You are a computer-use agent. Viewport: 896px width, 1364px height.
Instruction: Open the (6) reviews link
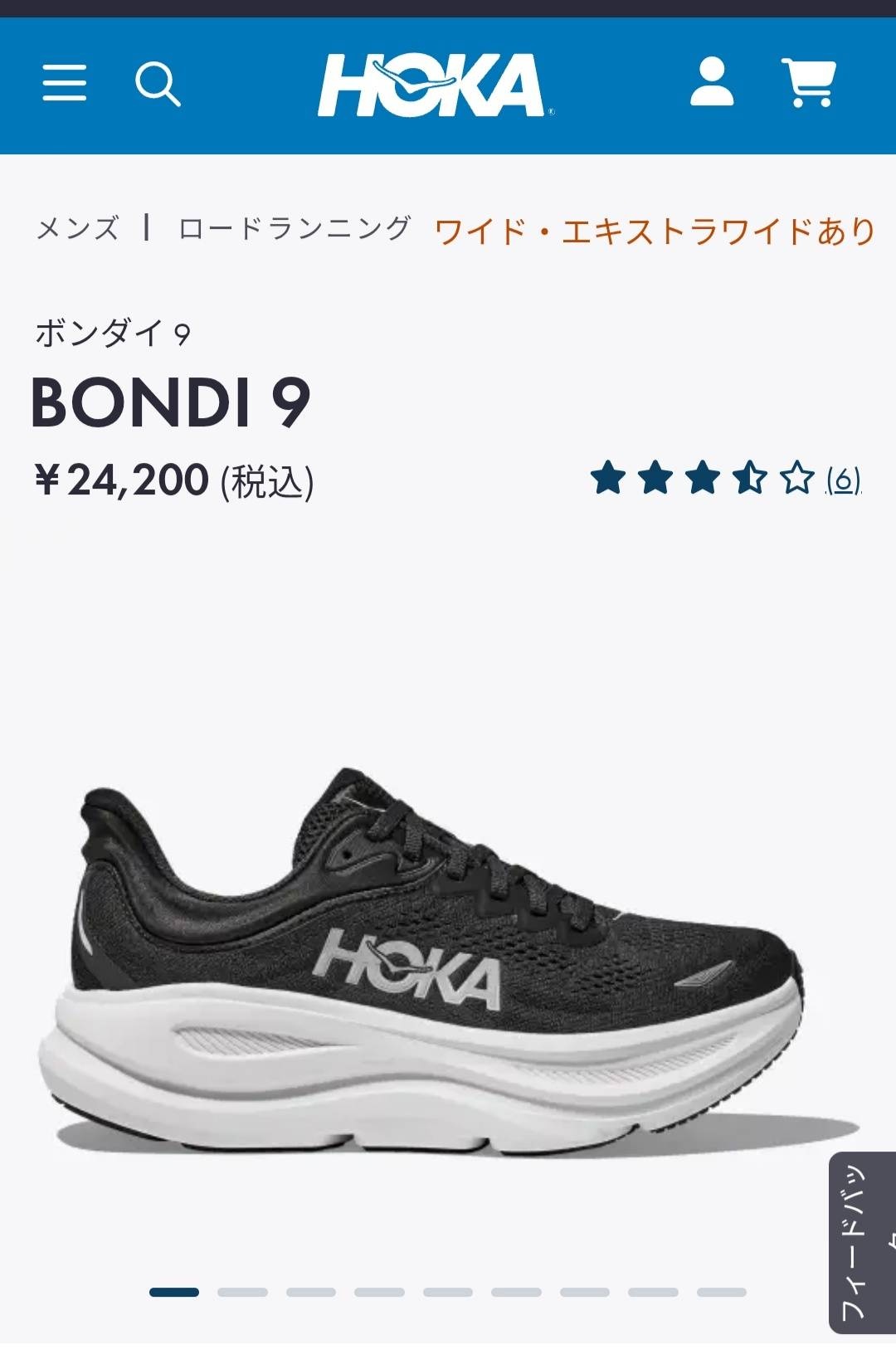[x=844, y=480]
